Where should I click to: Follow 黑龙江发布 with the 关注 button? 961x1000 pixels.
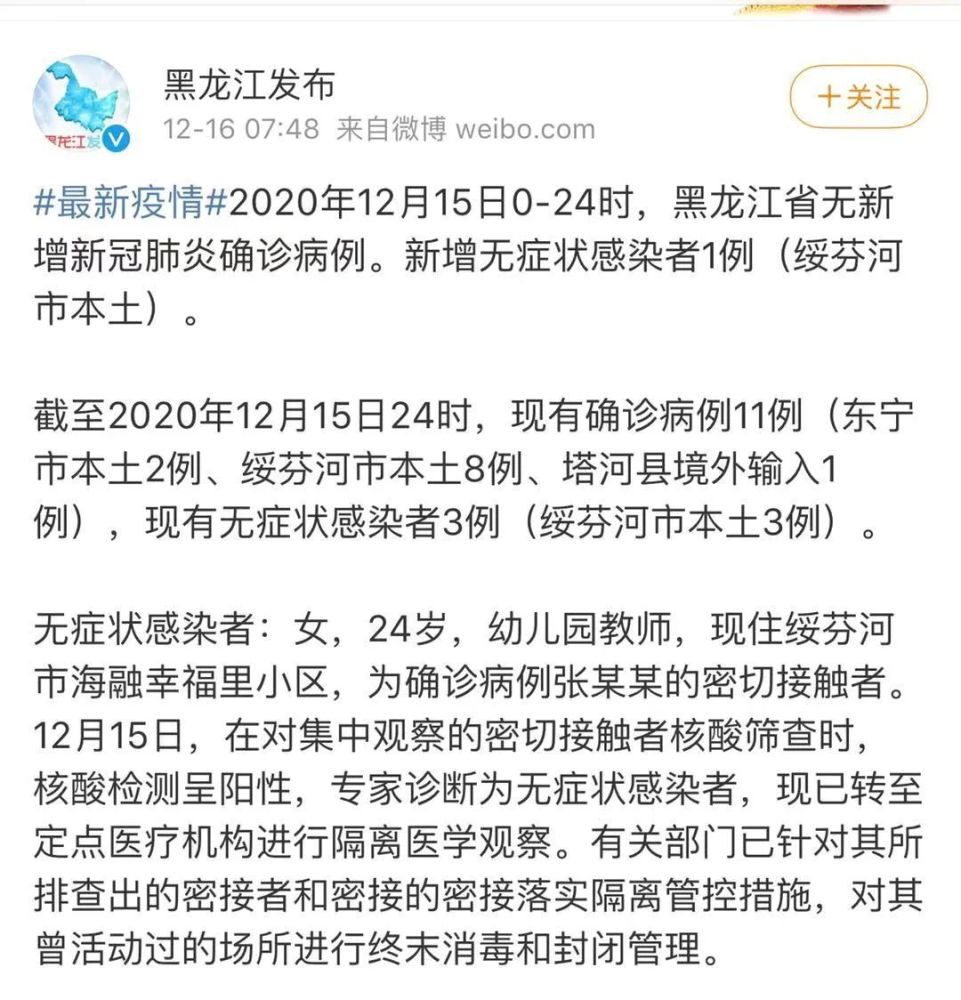click(x=858, y=97)
